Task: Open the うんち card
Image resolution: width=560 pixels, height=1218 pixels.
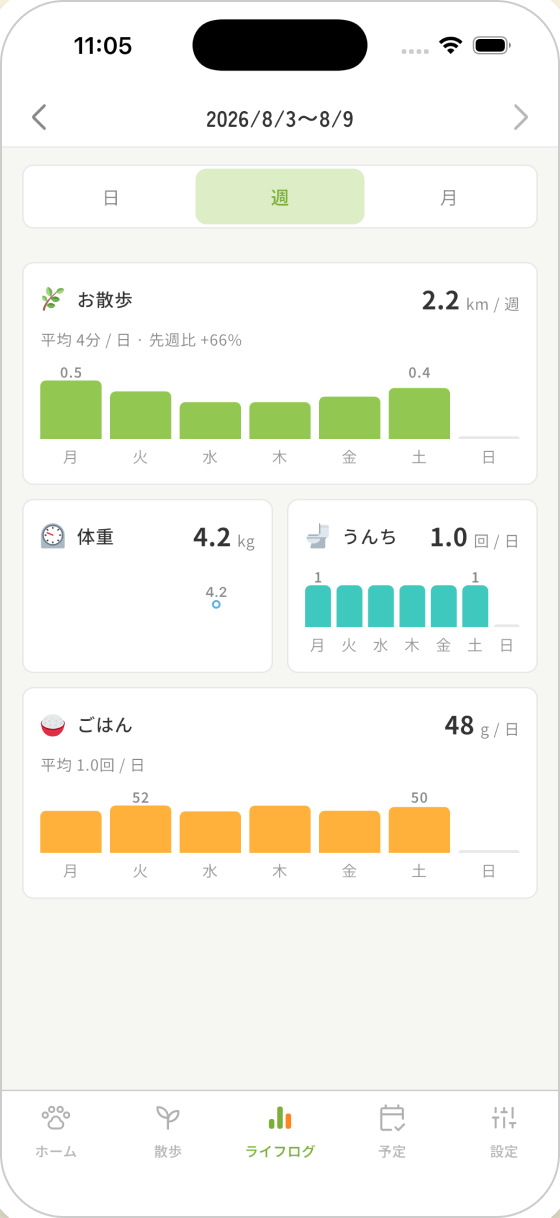Action: [412, 586]
